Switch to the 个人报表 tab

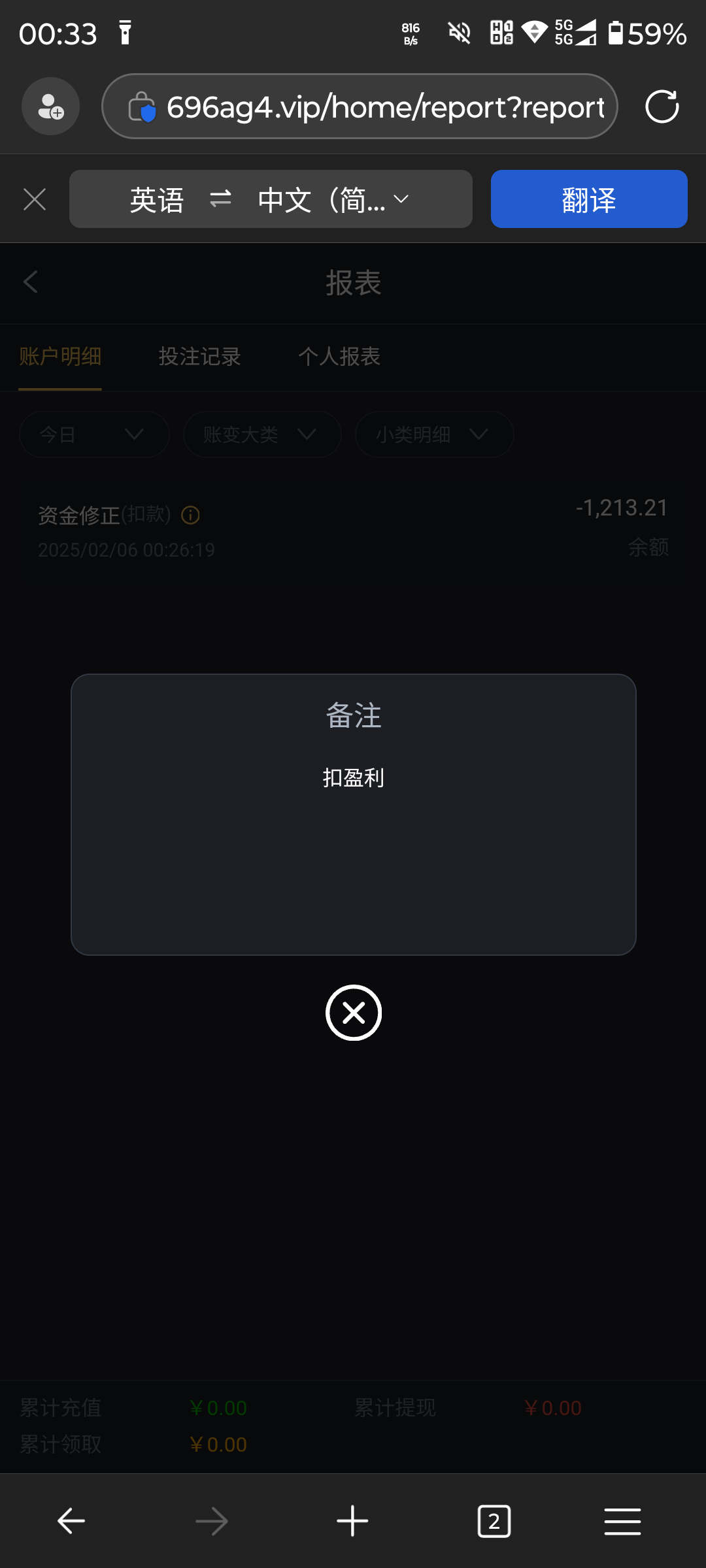(339, 357)
